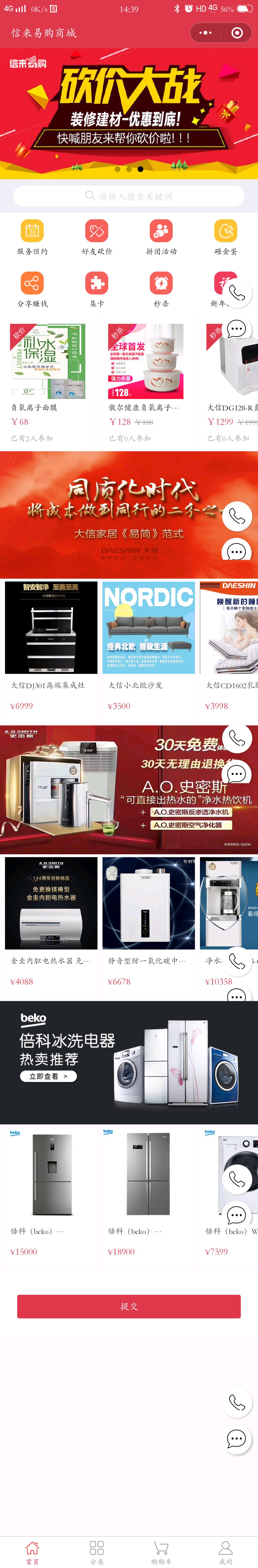The width and height of the screenshot is (258, 1568).
Task: Open 分享赚钱 share to earn
Action: pos(32,289)
